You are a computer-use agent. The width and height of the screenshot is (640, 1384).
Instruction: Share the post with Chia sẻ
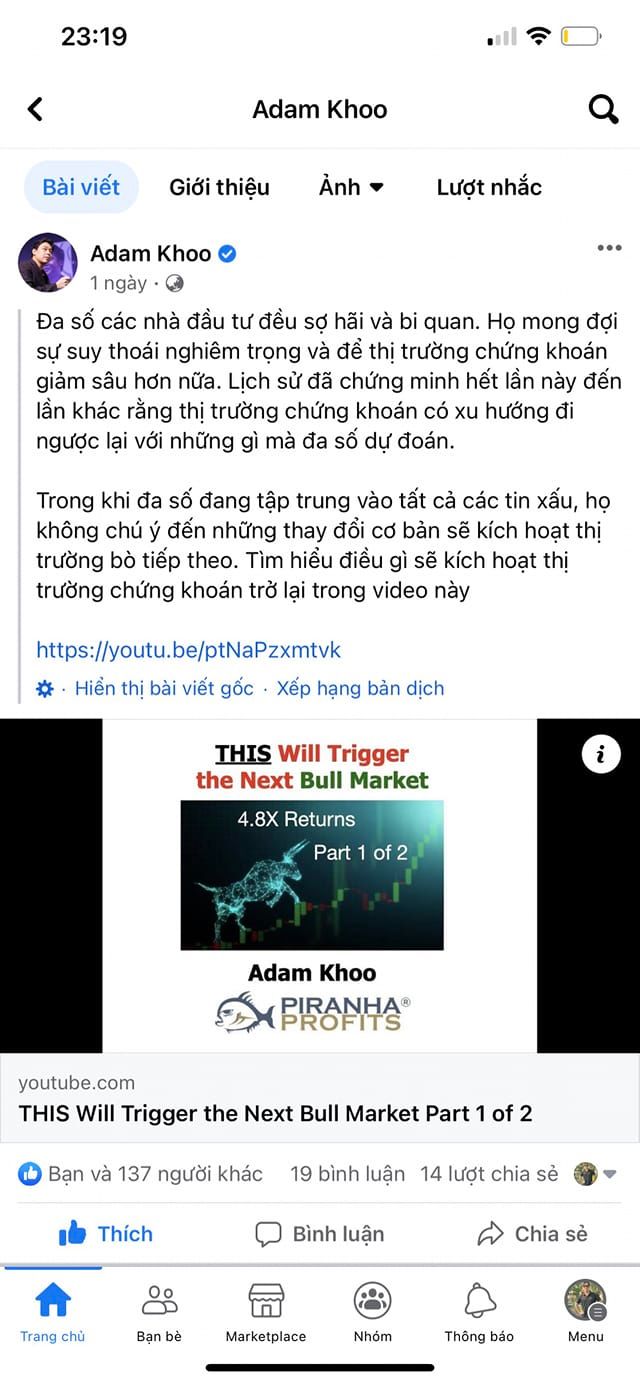click(x=532, y=1234)
